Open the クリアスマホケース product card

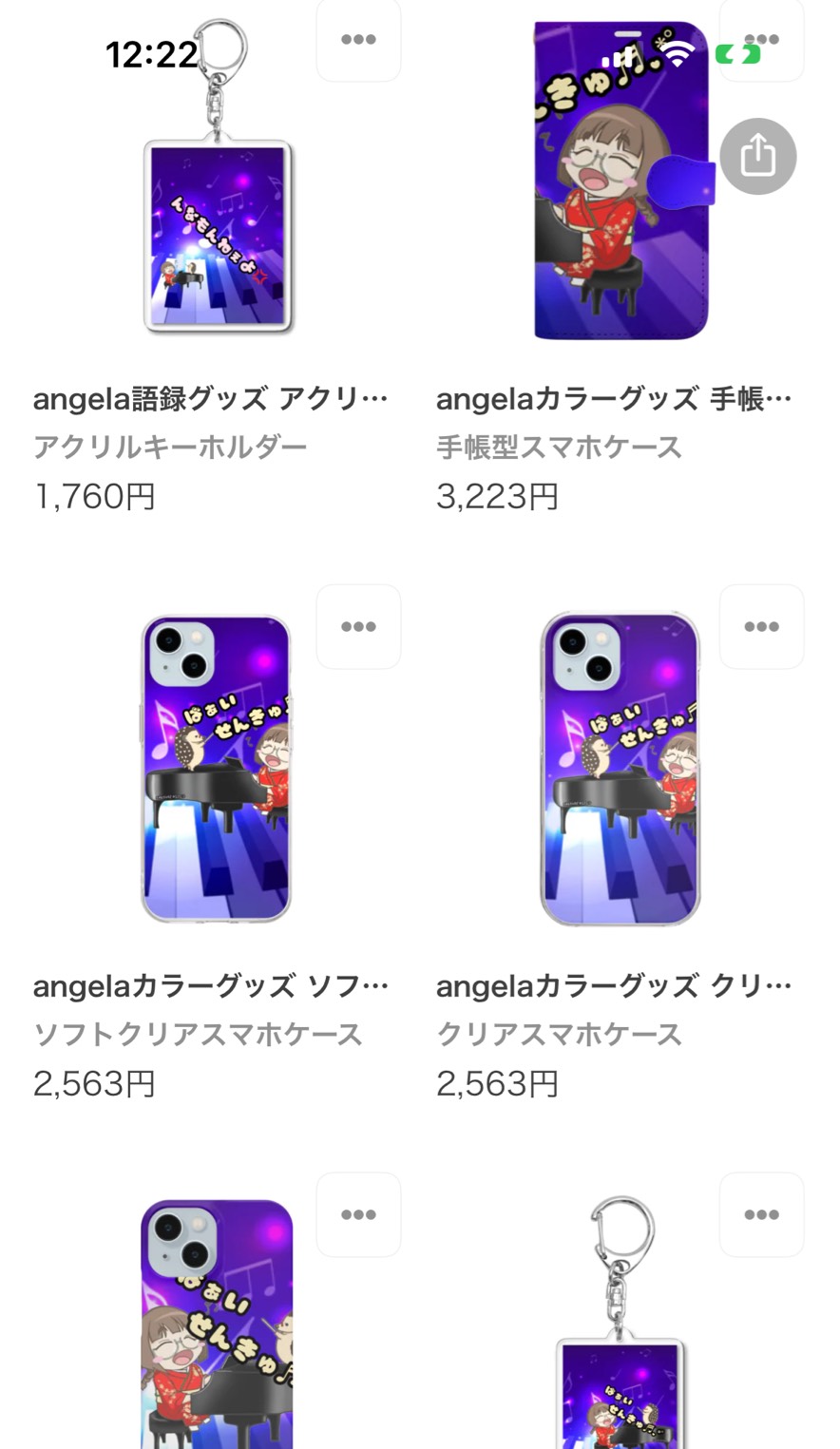[620, 770]
